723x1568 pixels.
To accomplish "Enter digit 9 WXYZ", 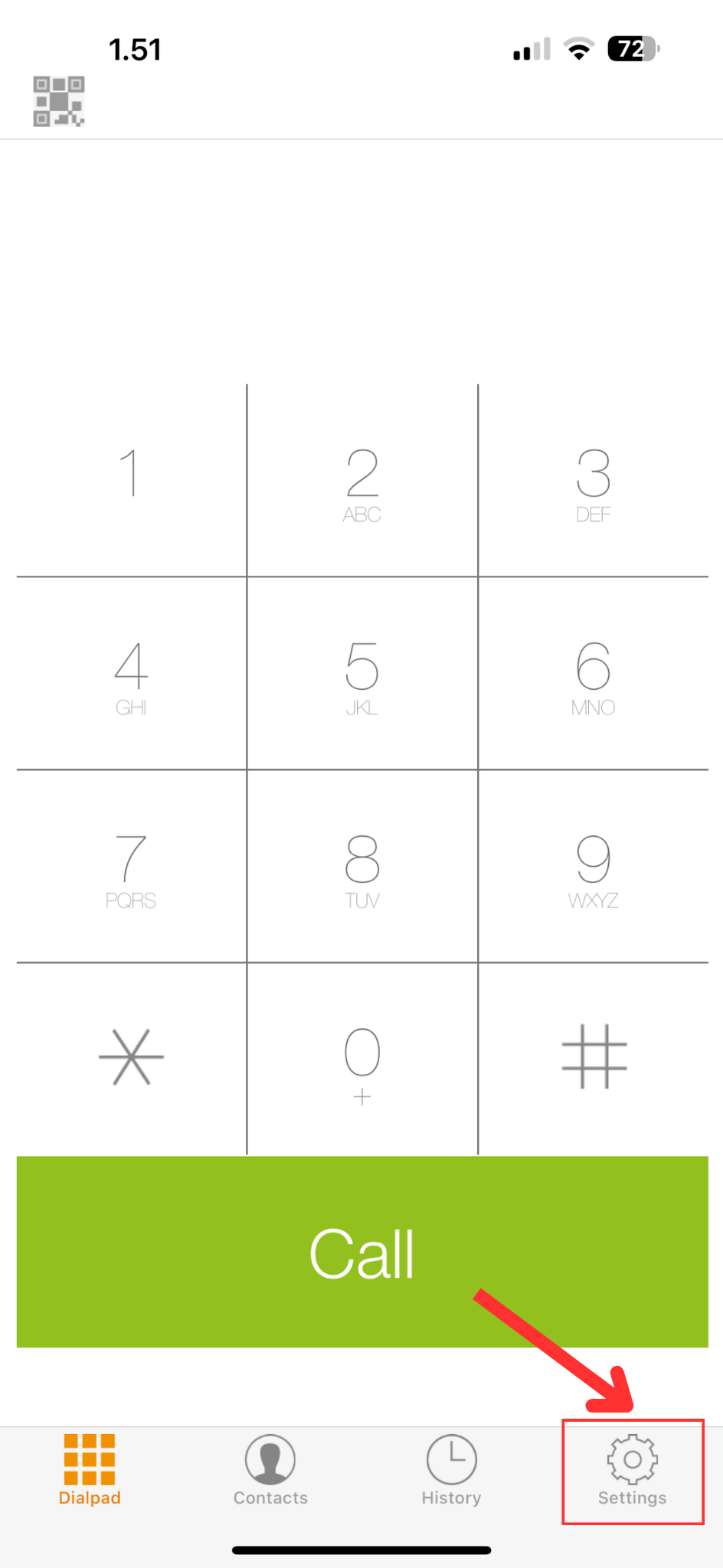I will 594,866.
